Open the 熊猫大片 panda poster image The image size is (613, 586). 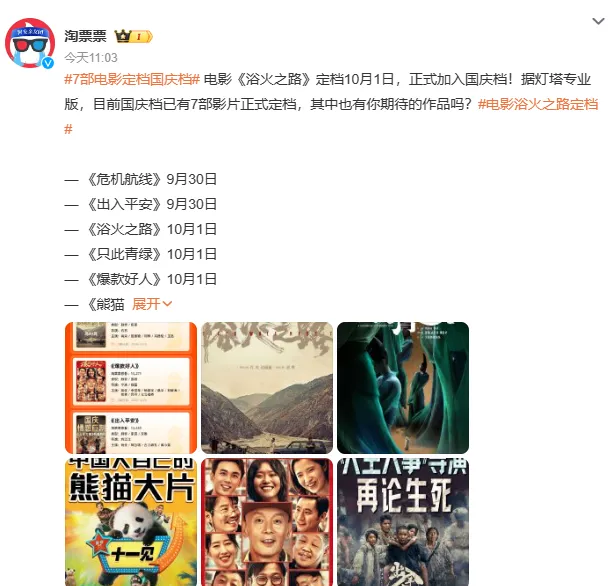point(130,522)
